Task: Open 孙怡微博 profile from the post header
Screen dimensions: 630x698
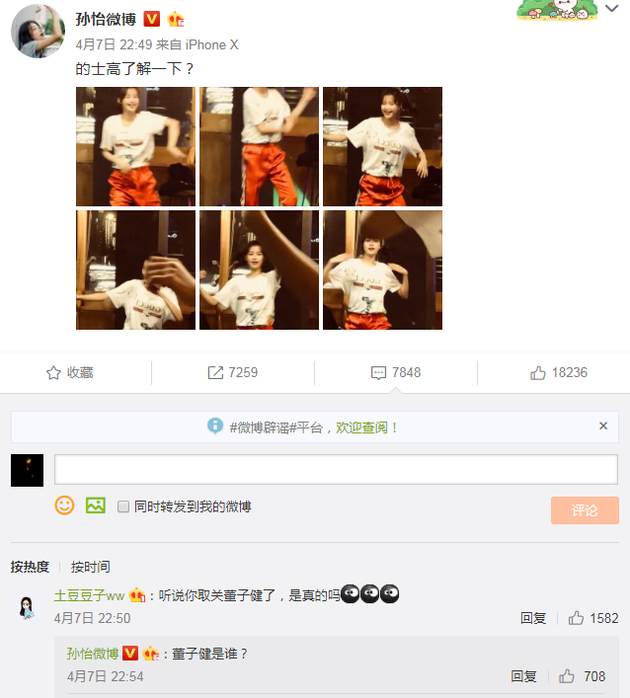Action: click(106, 19)
